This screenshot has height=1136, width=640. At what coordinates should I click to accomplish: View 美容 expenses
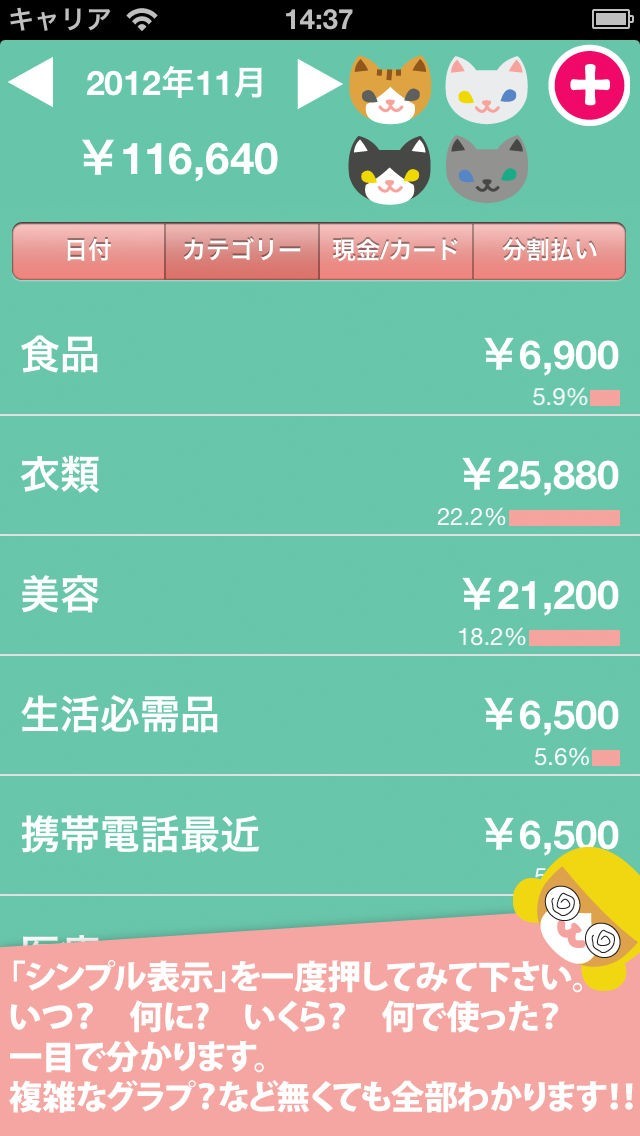(320, 597)
